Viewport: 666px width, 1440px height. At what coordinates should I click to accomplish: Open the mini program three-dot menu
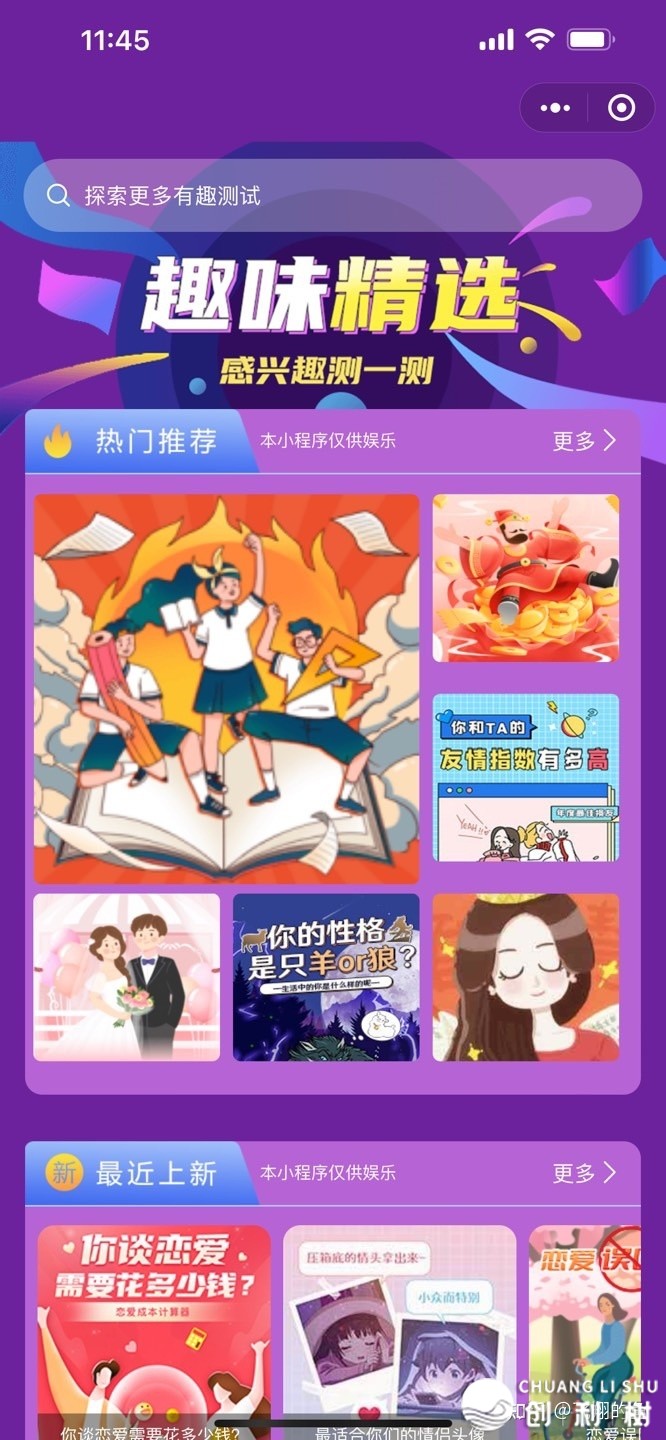555,108
